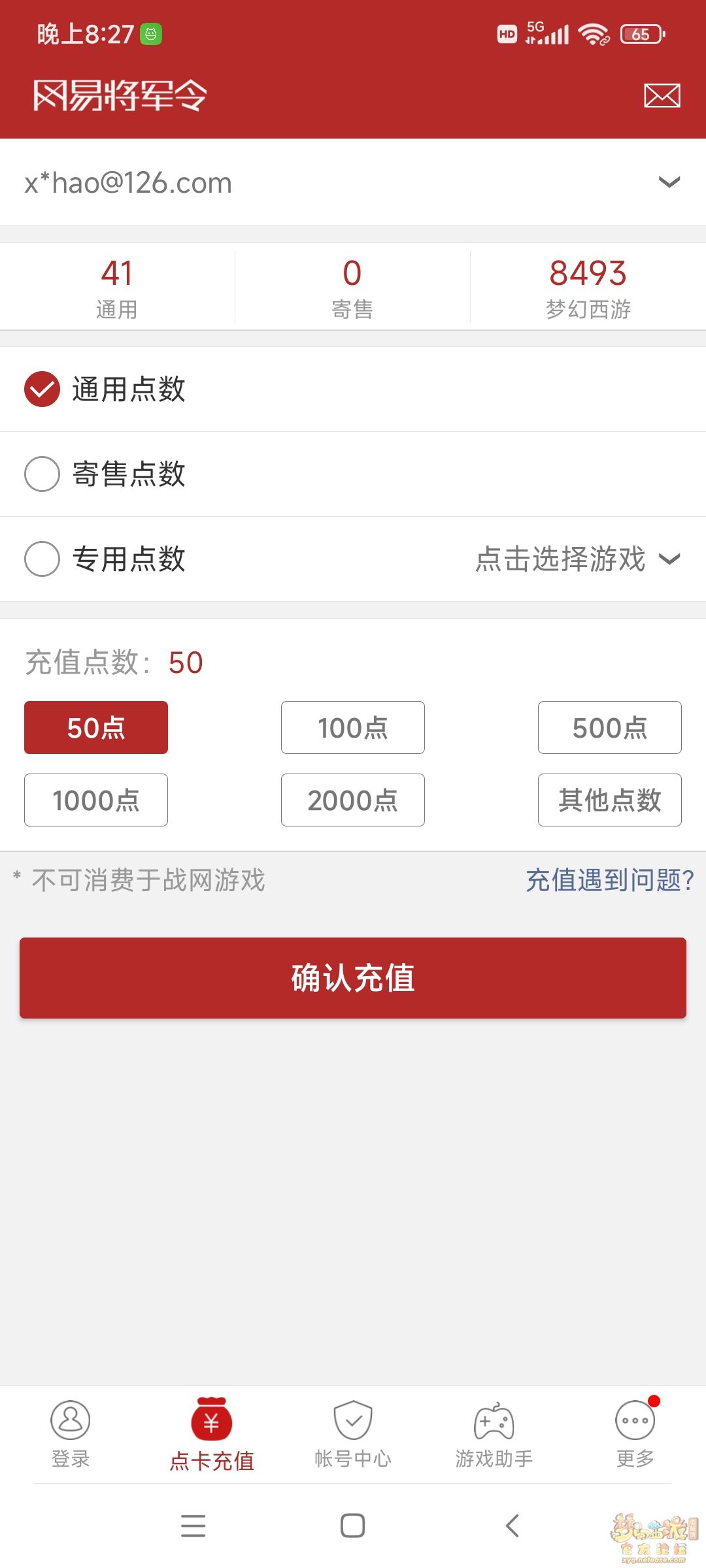Switch to the 点卡充值 tab
Screen dimensions: 706x1568
point(212,1434)
